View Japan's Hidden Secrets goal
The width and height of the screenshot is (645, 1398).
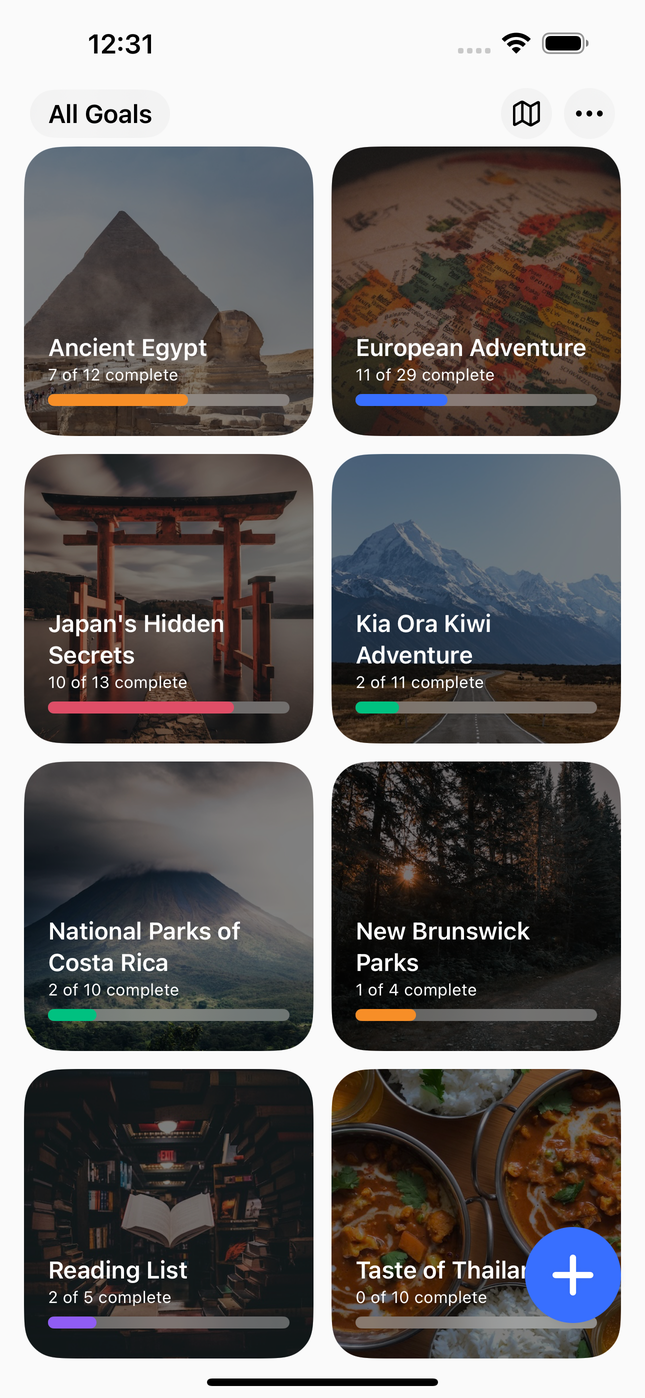(x=168, y=598)
